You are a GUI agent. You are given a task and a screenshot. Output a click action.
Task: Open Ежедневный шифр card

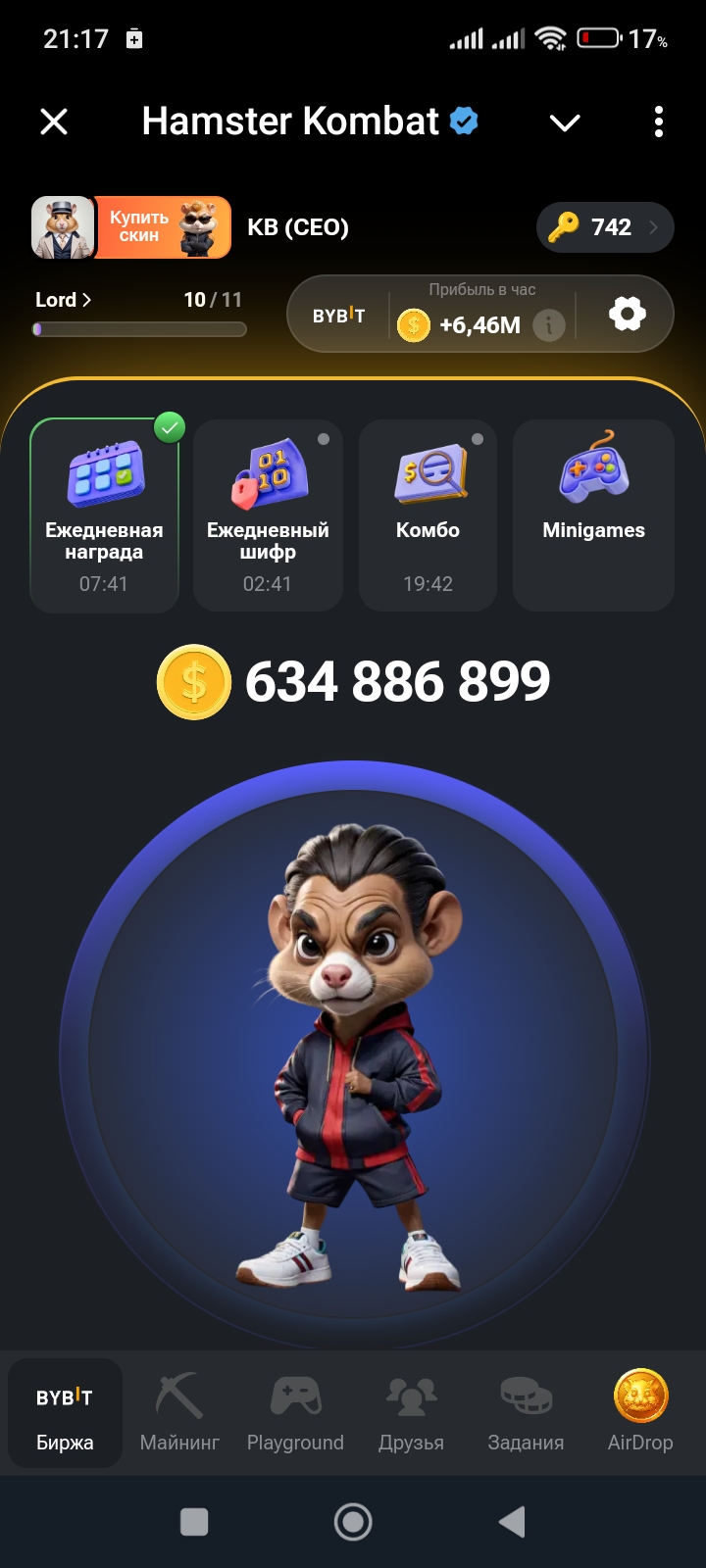coord(268,515)
